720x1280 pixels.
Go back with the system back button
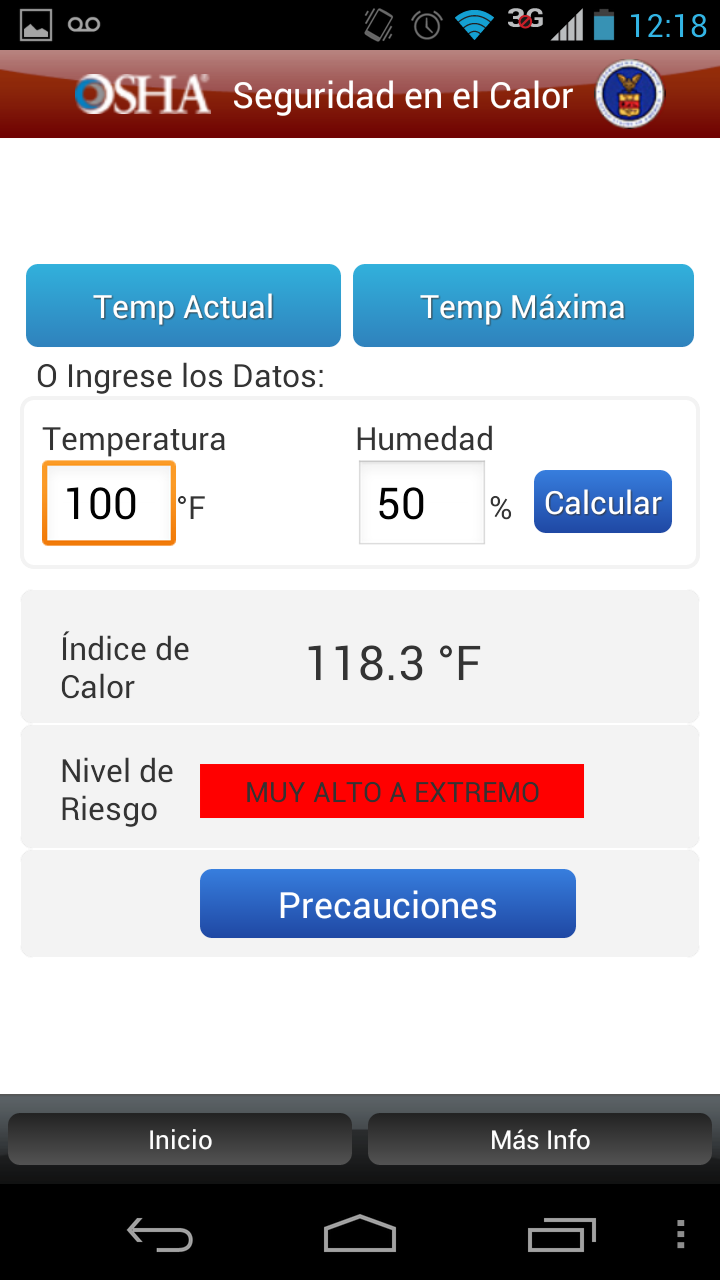[160, 1234]
